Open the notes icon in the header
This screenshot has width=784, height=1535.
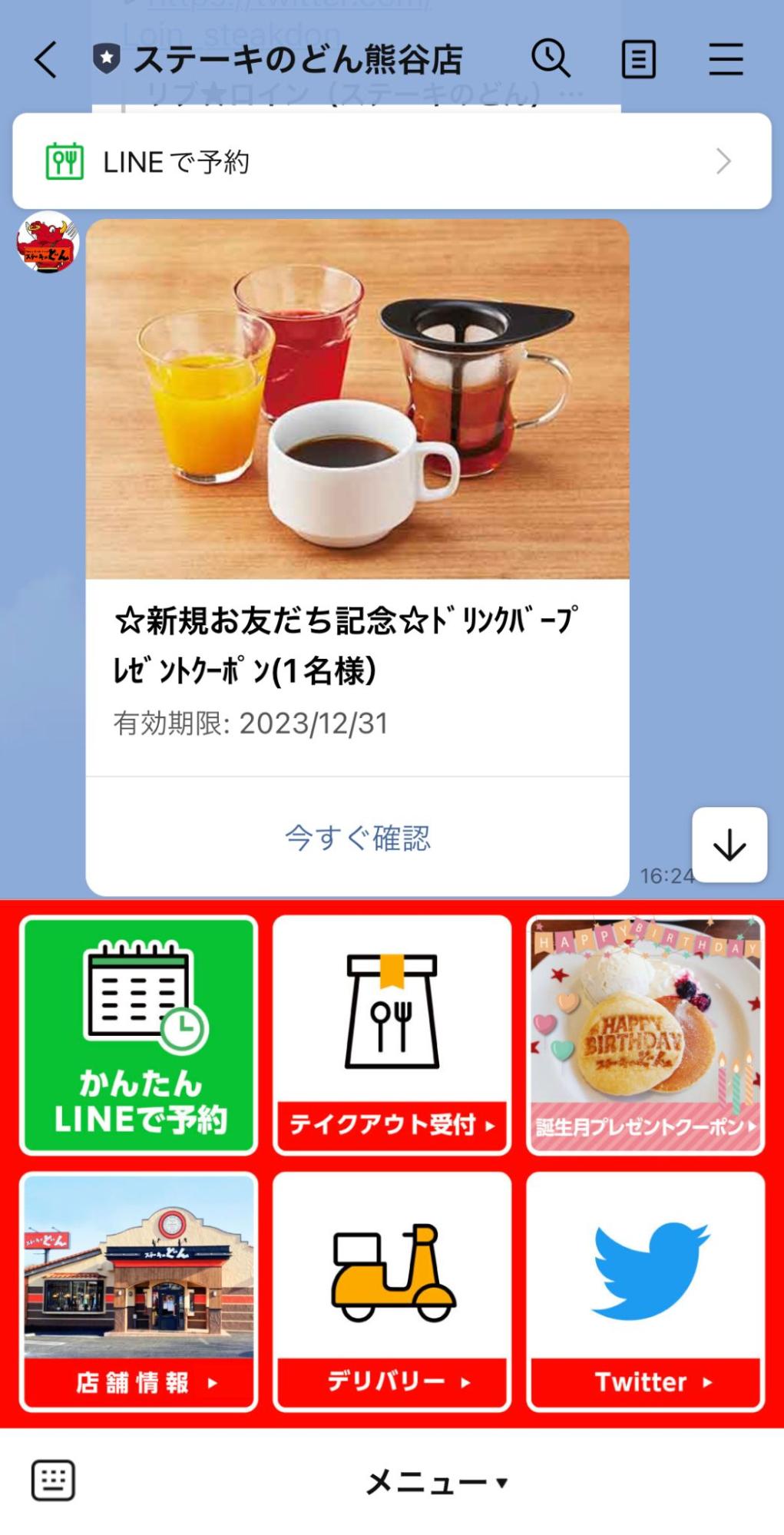638,60
